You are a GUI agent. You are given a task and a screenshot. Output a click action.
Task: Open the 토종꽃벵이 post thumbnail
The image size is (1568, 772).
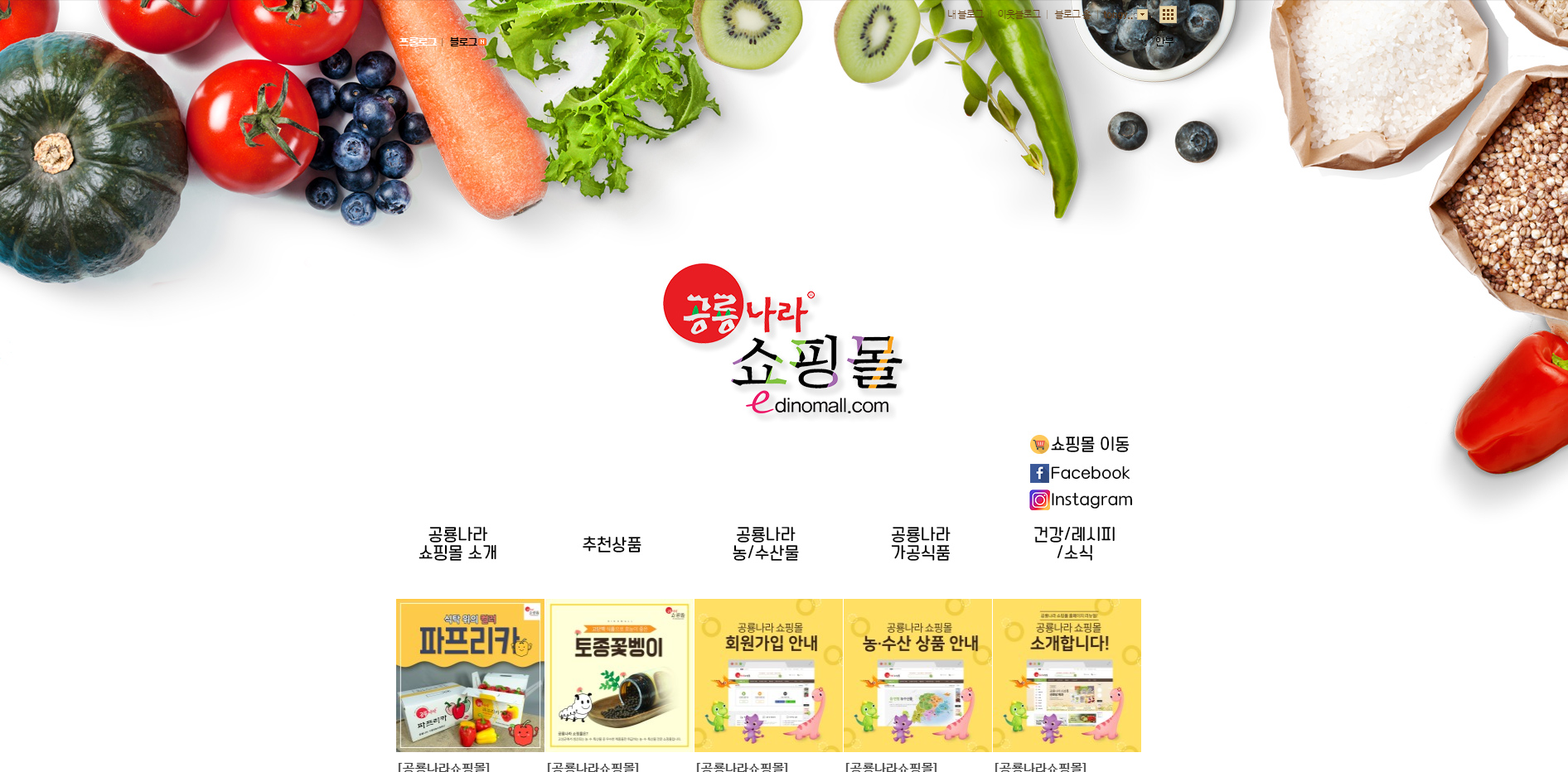tap(619, 675)
